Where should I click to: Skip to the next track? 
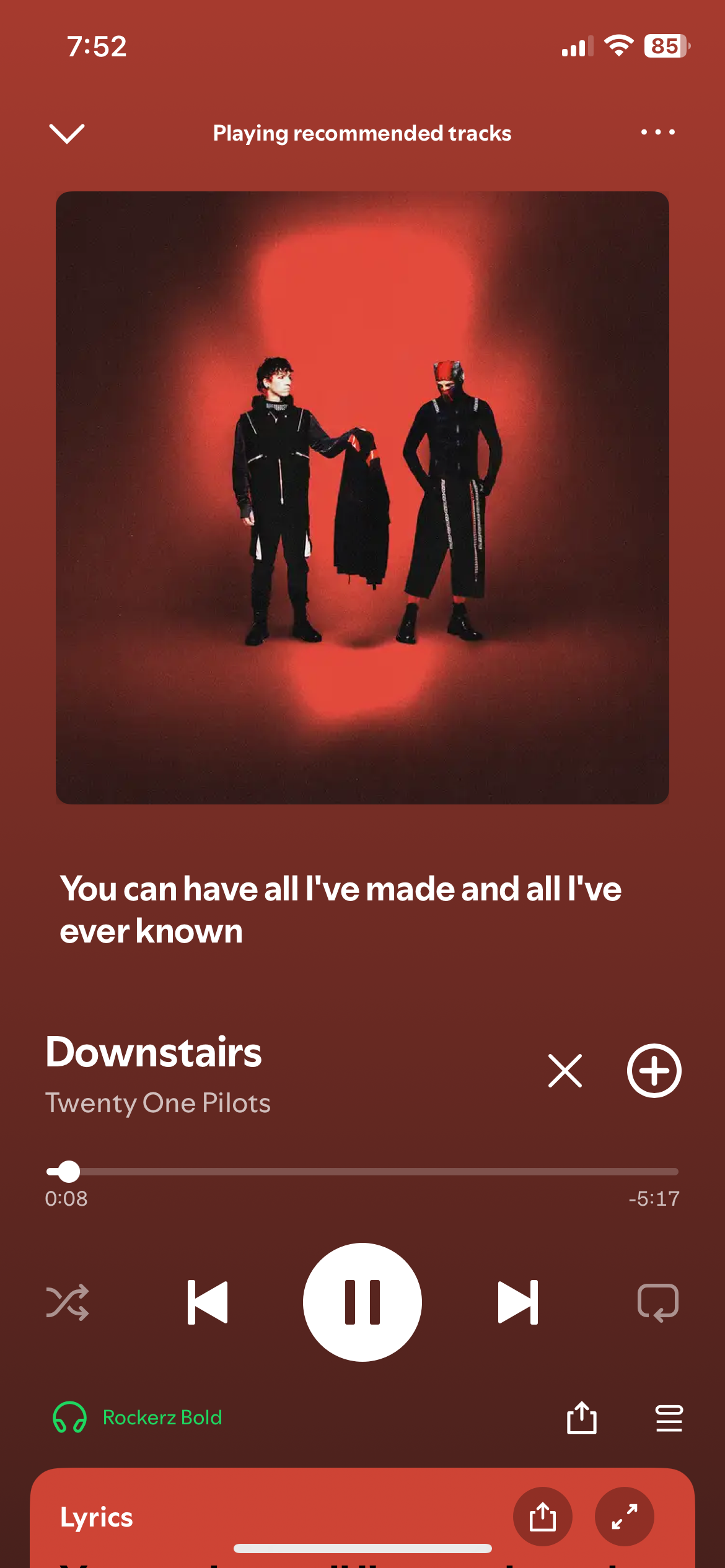[x=518, y=1302]
